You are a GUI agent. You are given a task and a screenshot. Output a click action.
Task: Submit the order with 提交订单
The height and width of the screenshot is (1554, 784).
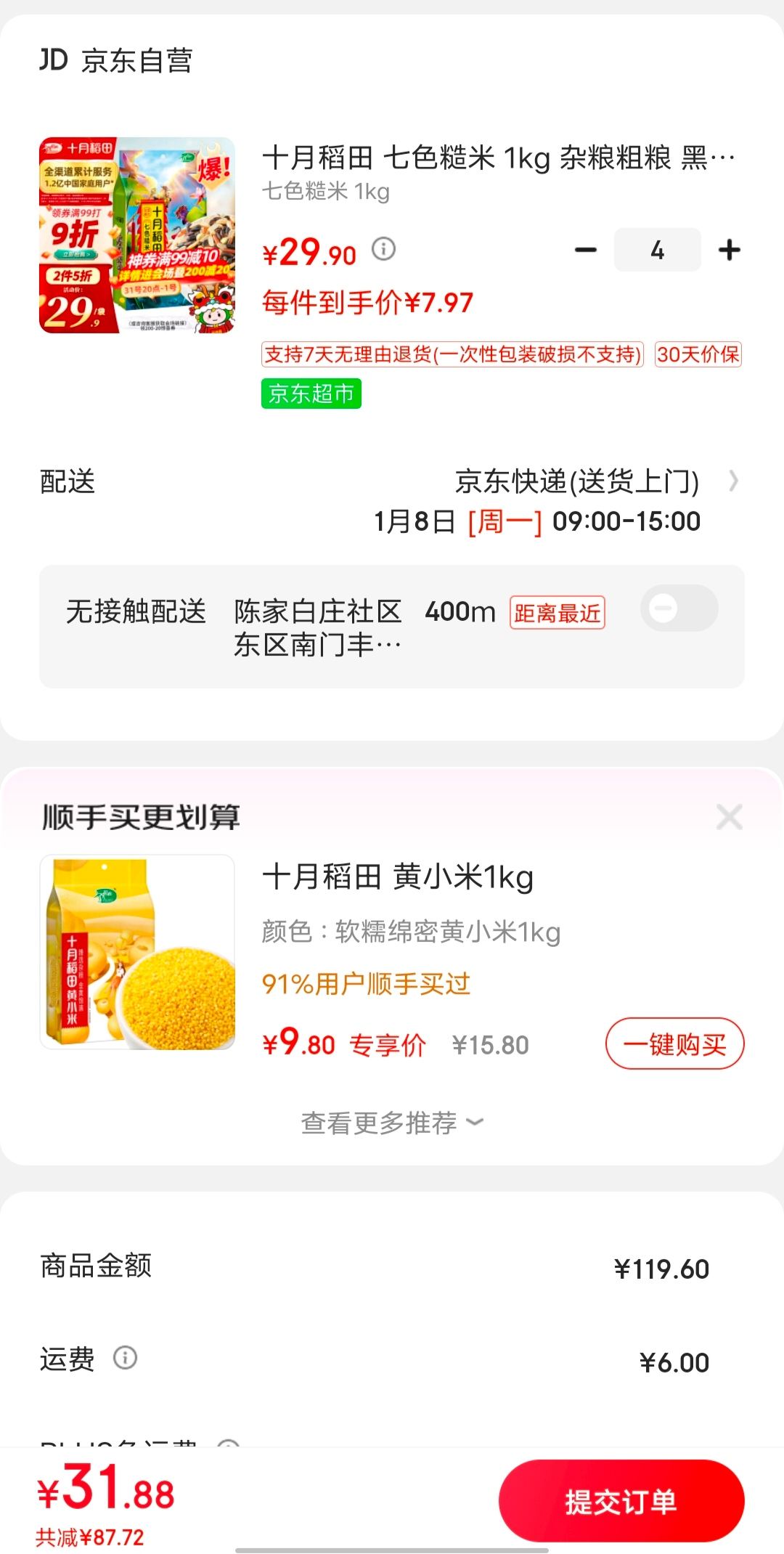point(621,1501)
